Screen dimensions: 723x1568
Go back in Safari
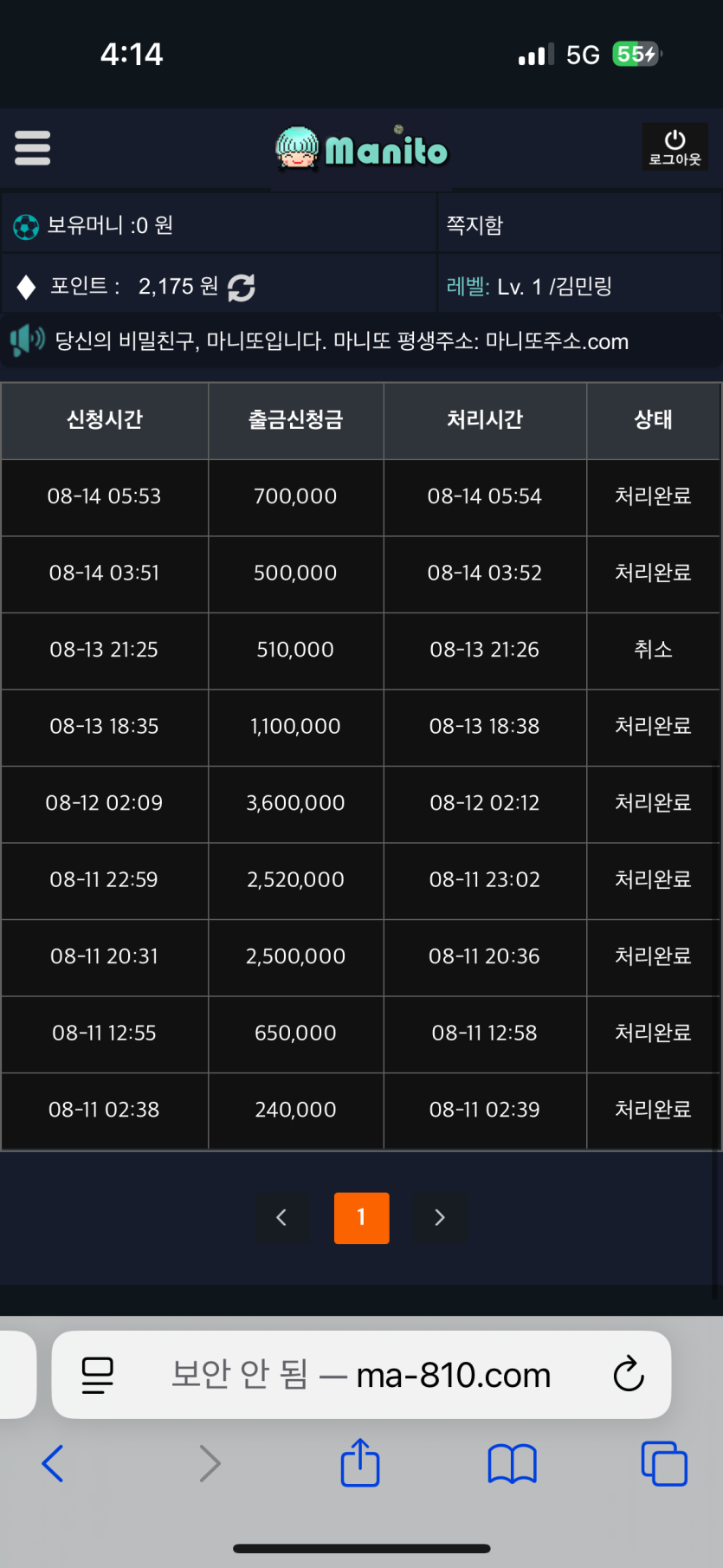(53, 1463)
